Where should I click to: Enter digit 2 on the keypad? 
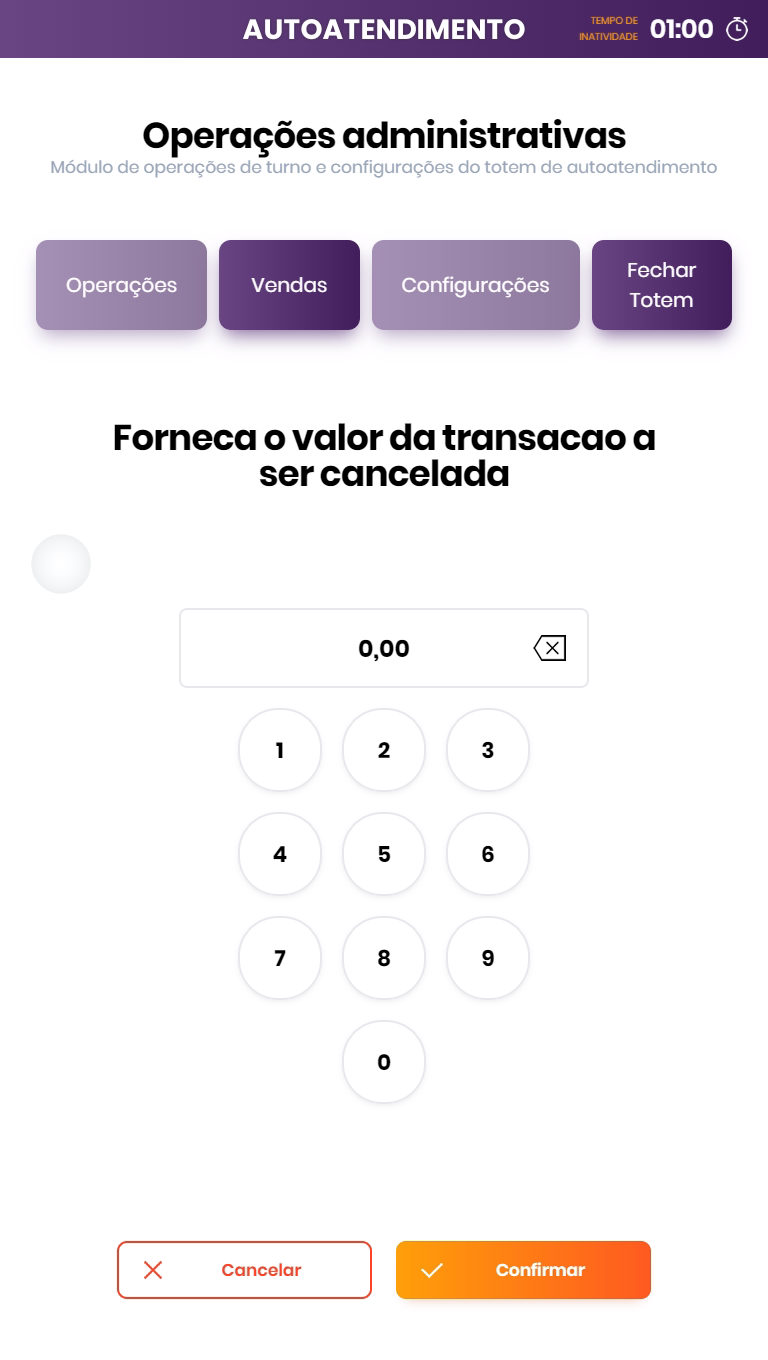pyautogui.click(x=384, y=750)
